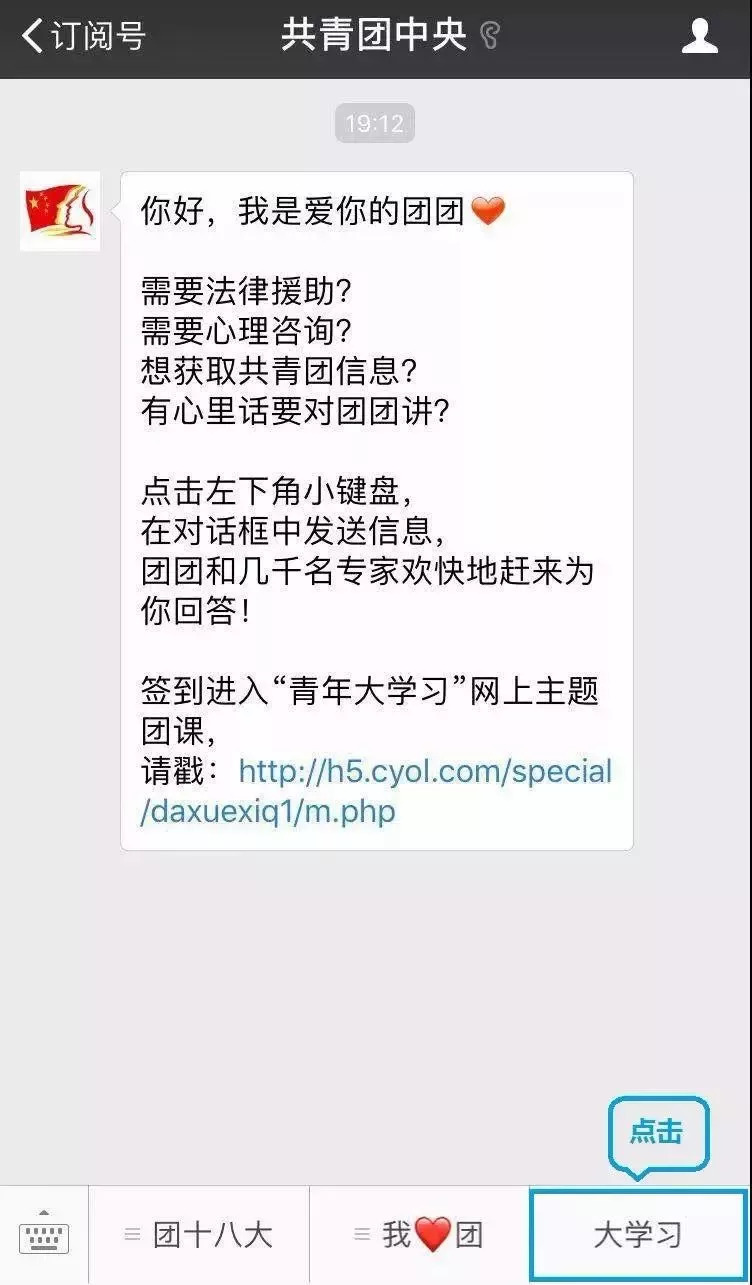Viewport: 752px width, 1285px height.
Task: Open the 团十八大 menu
Action: (x=199, y=1236)
